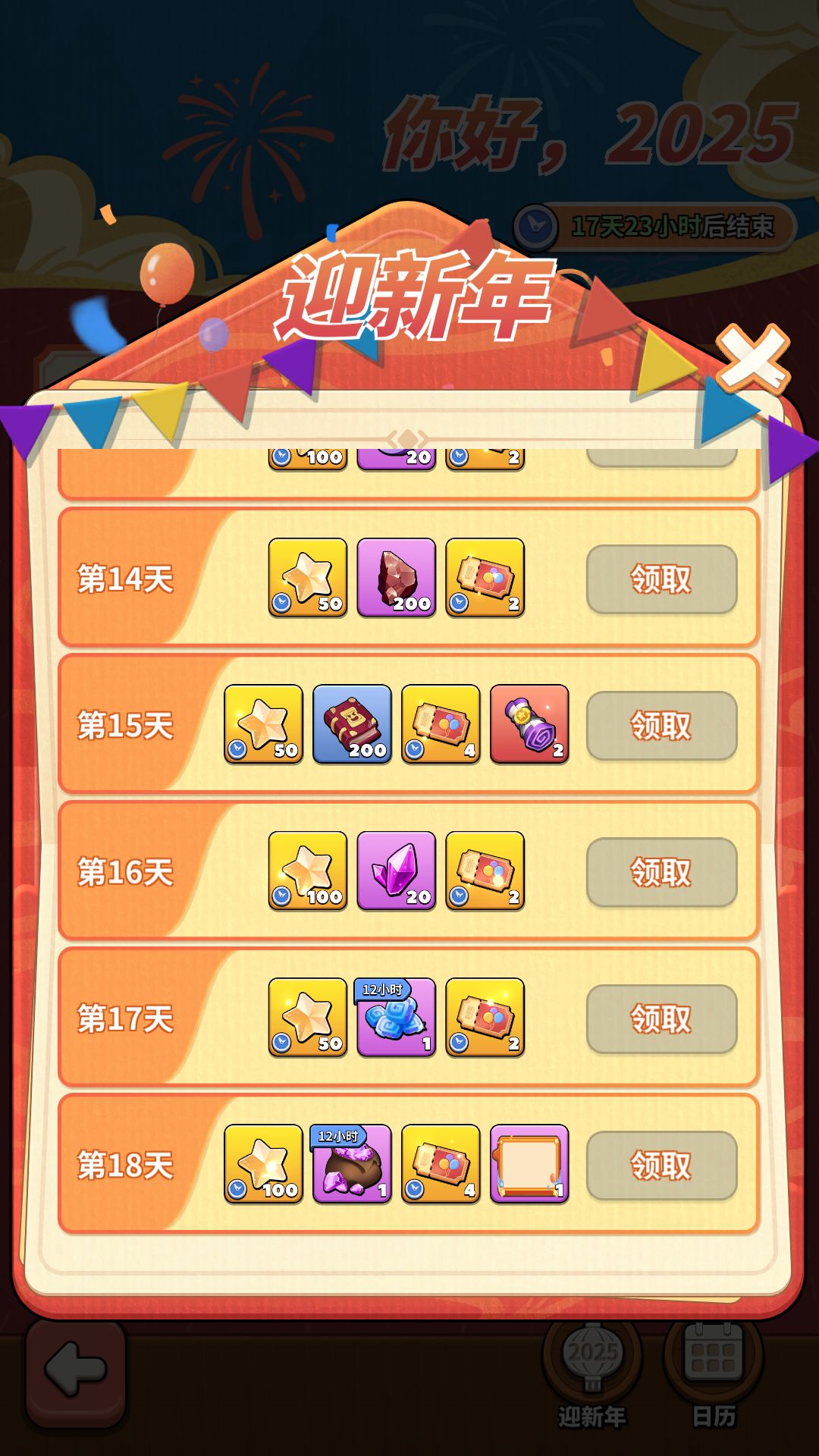Select the blue book x200 reward for 第15天
This screenshot has height=1456, width=819.
tap(352, 726)
